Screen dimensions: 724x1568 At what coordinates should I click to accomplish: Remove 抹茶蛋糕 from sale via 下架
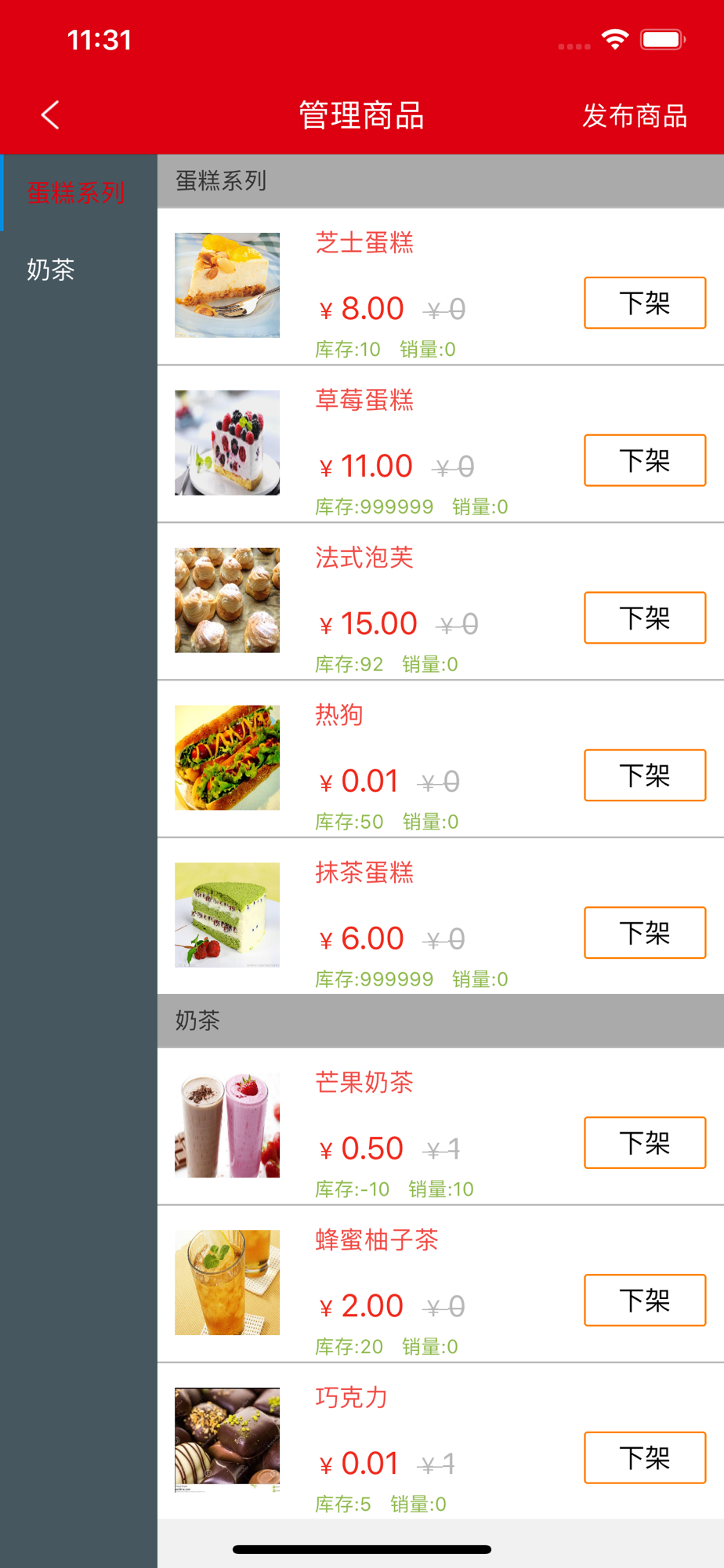[645, 933]
